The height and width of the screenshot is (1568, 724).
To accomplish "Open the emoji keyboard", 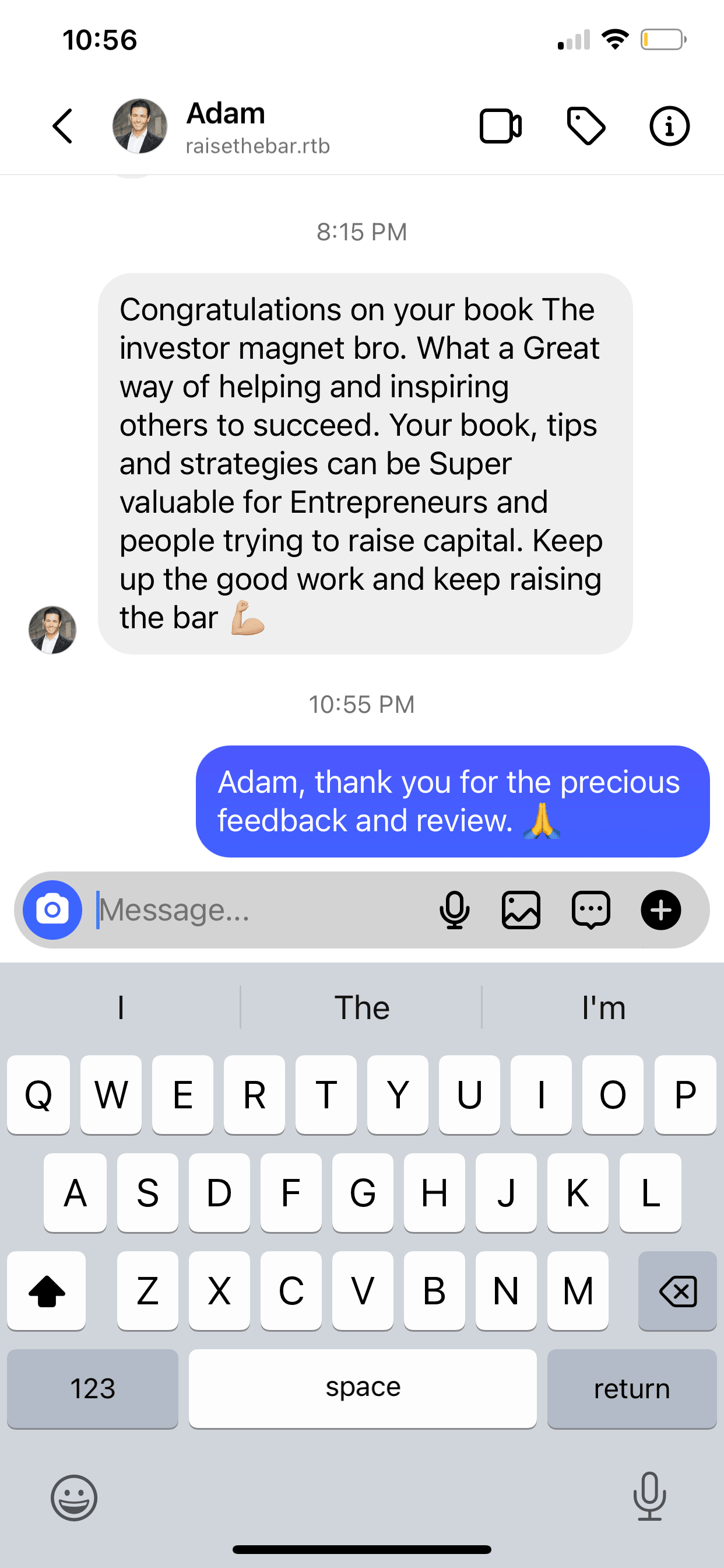I will (74, 1497).
